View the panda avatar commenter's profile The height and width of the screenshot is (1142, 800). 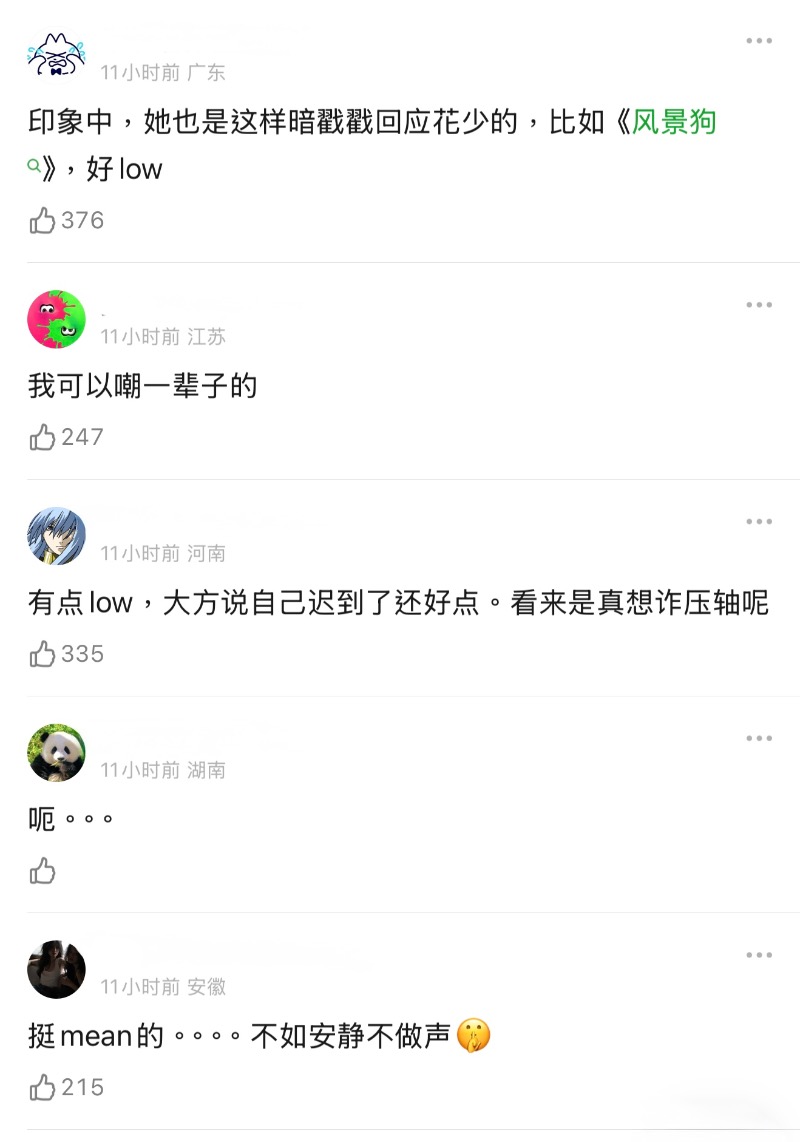[x=56, y=753]
